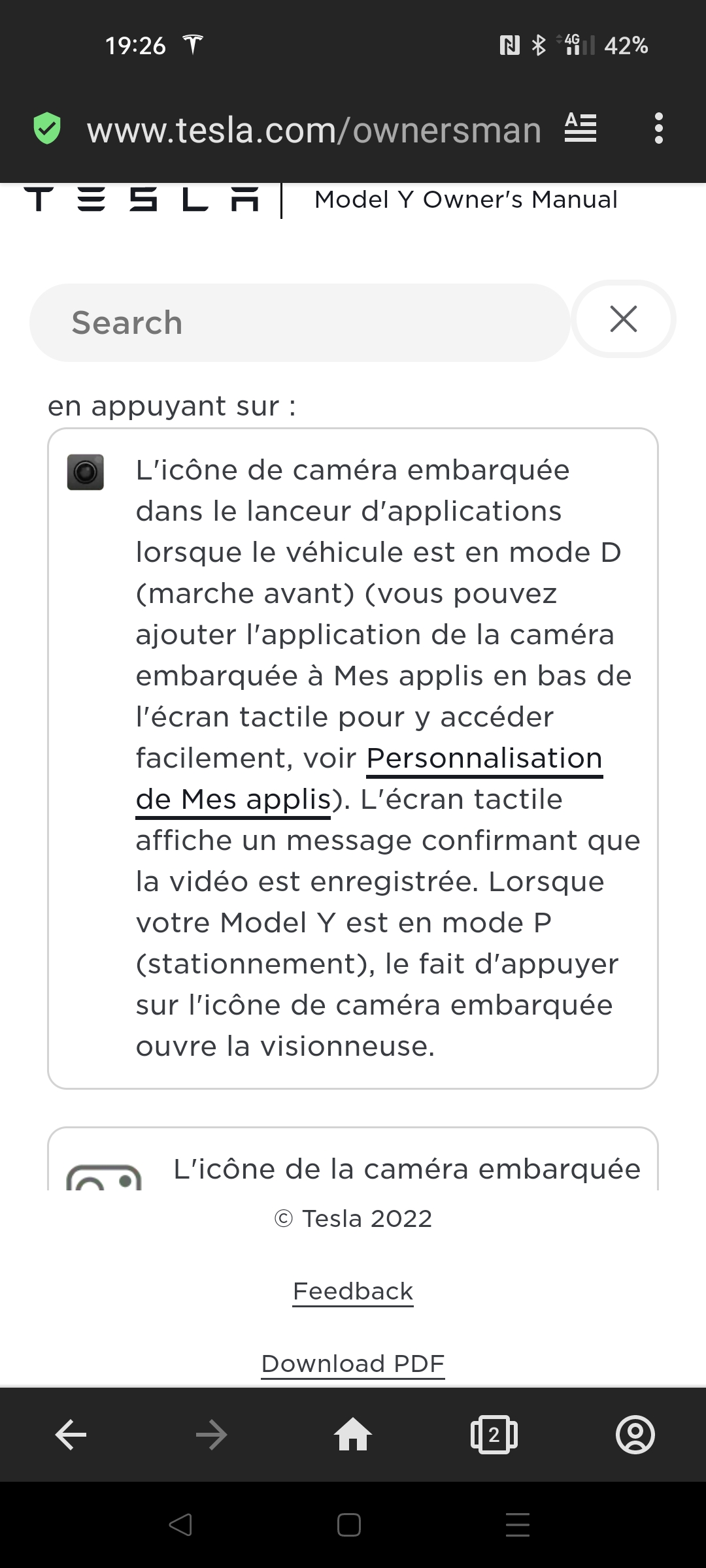Tap the browser address bar URL
706x1568 pixels.
[314, 129]
